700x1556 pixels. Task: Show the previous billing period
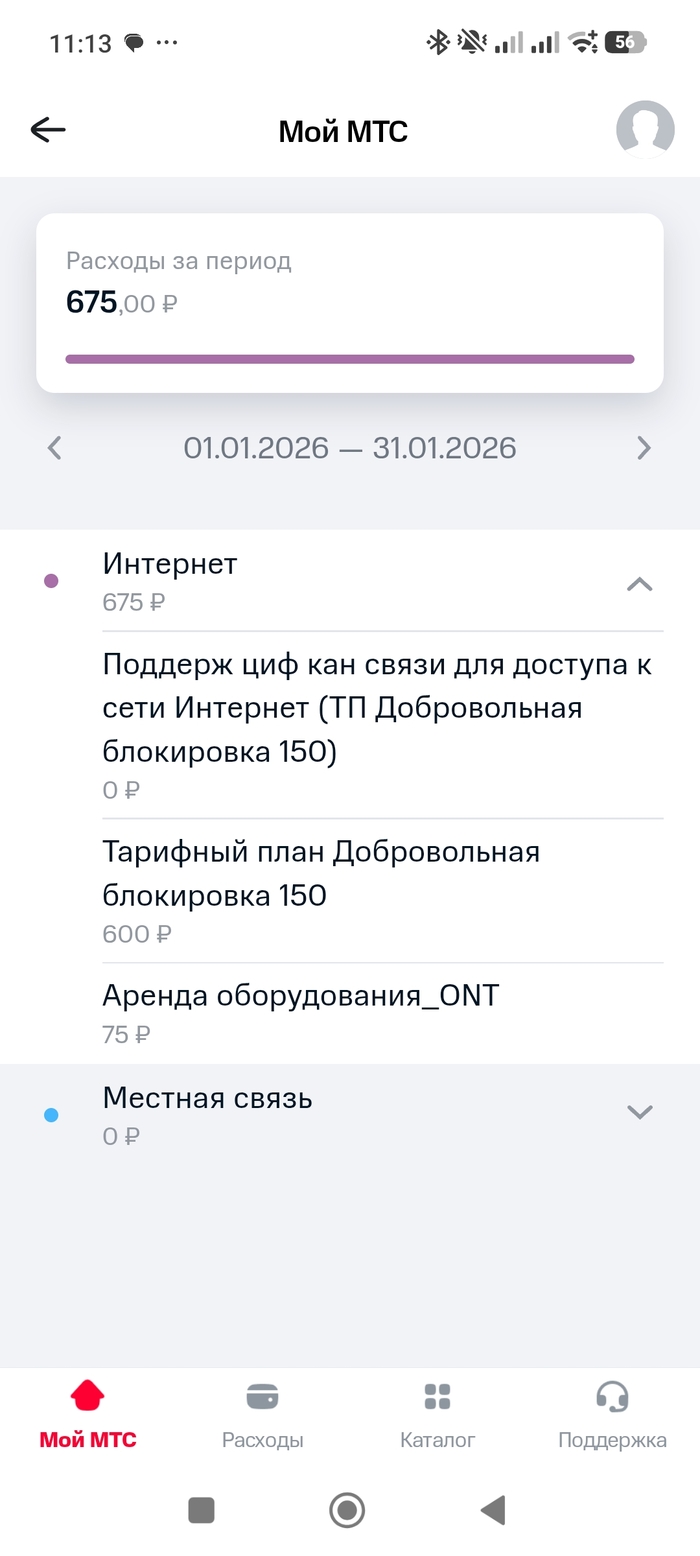click(x=55, y=448)
